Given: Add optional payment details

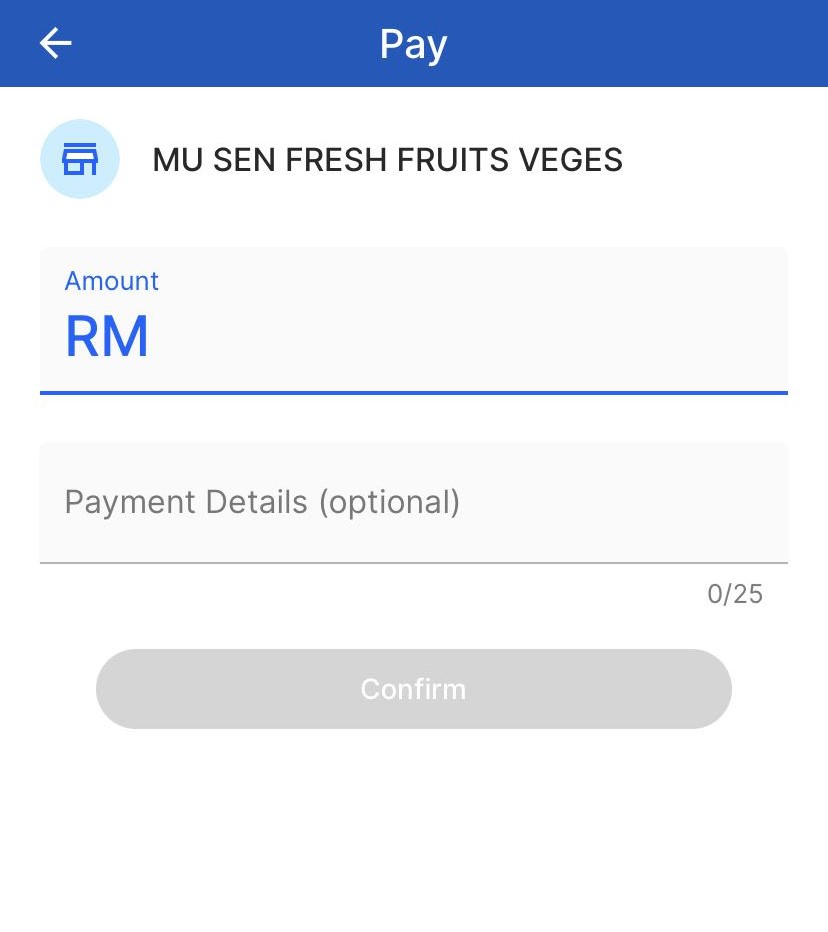Looking at the screenshot, I should coord(413,502).
